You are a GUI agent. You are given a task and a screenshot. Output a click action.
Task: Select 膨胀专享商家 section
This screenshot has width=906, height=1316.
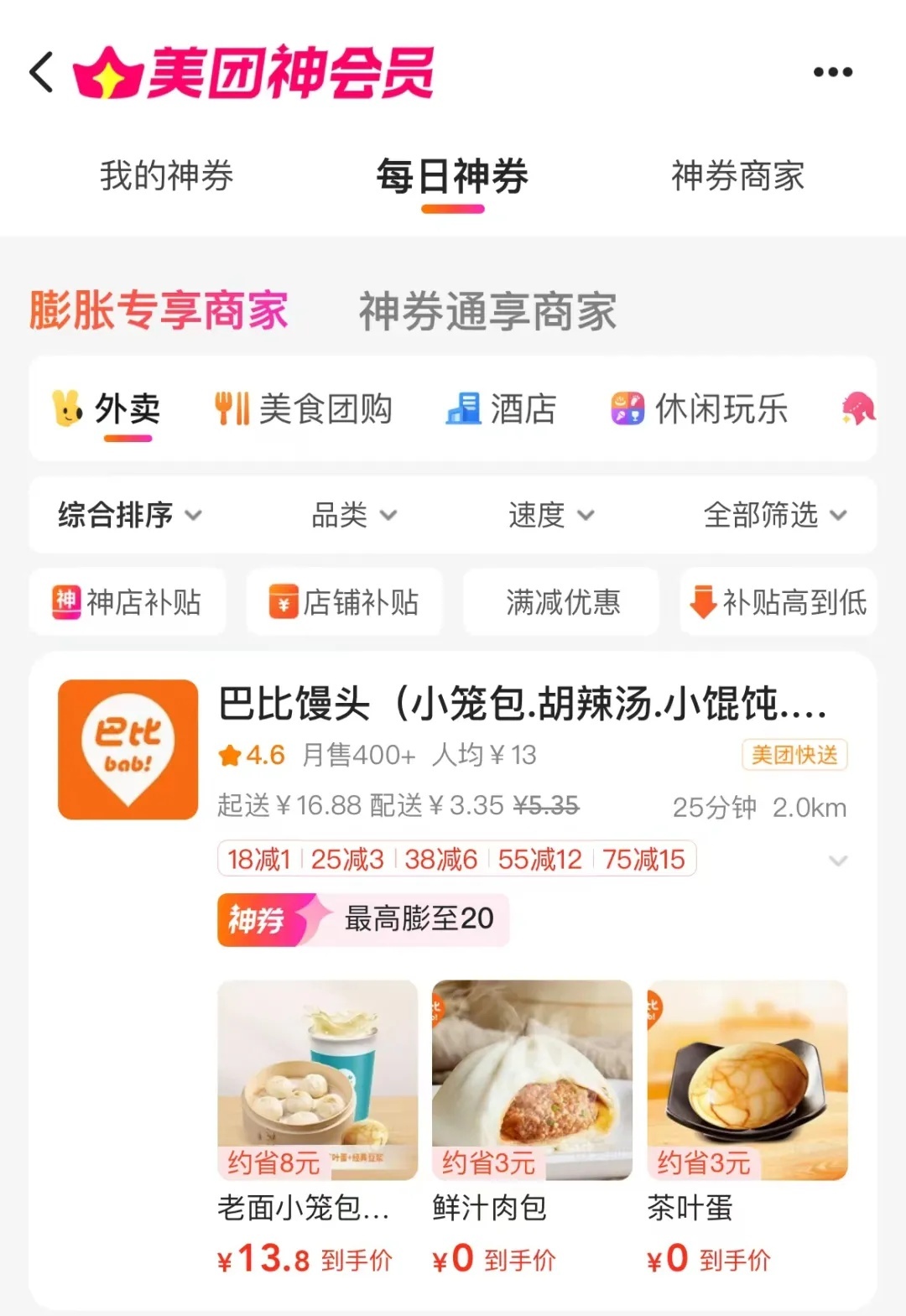(159, 310)
